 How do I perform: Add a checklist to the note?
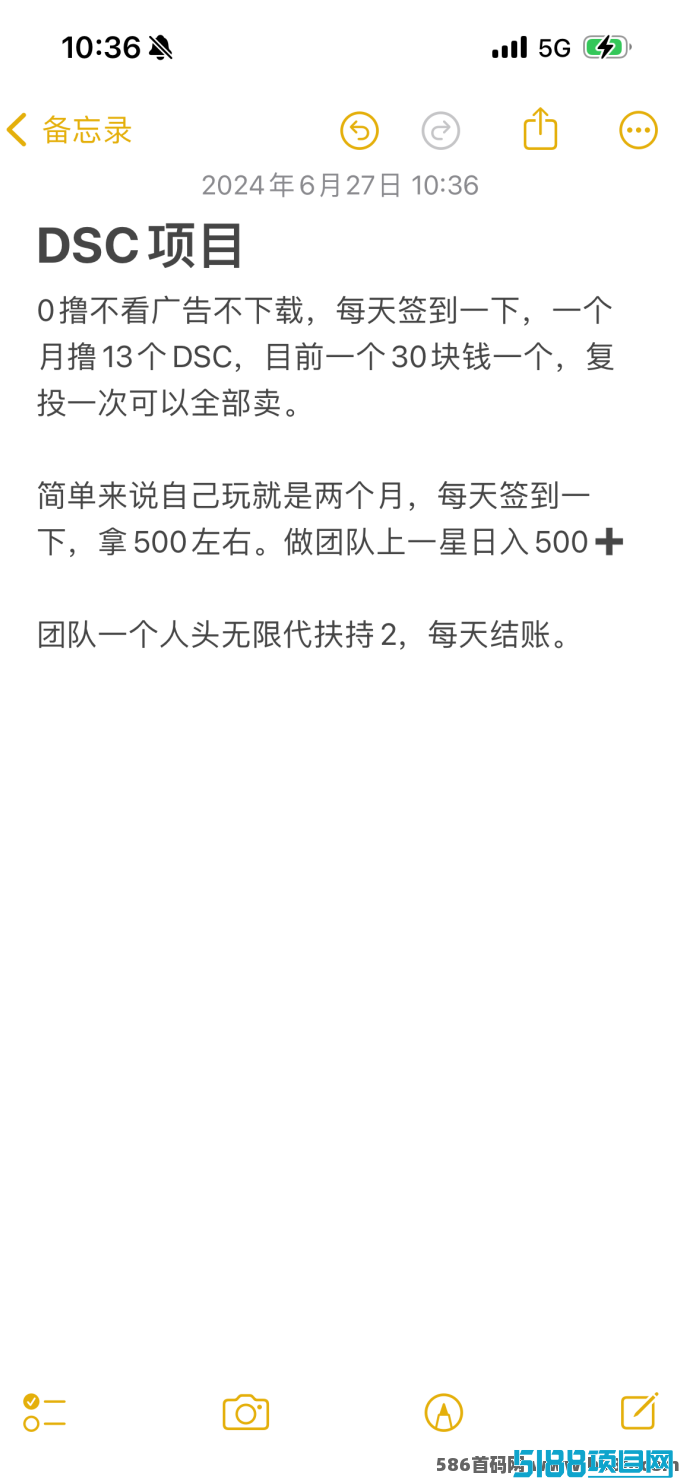[x=45, y=1412]
